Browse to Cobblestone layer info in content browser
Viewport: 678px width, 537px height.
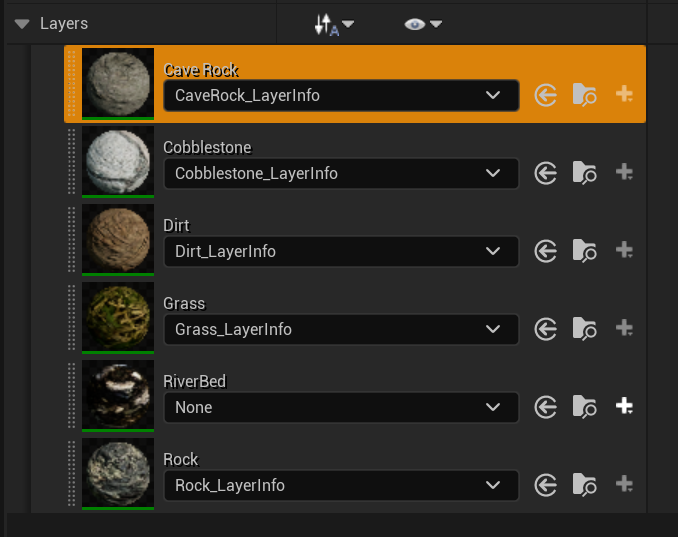click(x=585, y=173)
